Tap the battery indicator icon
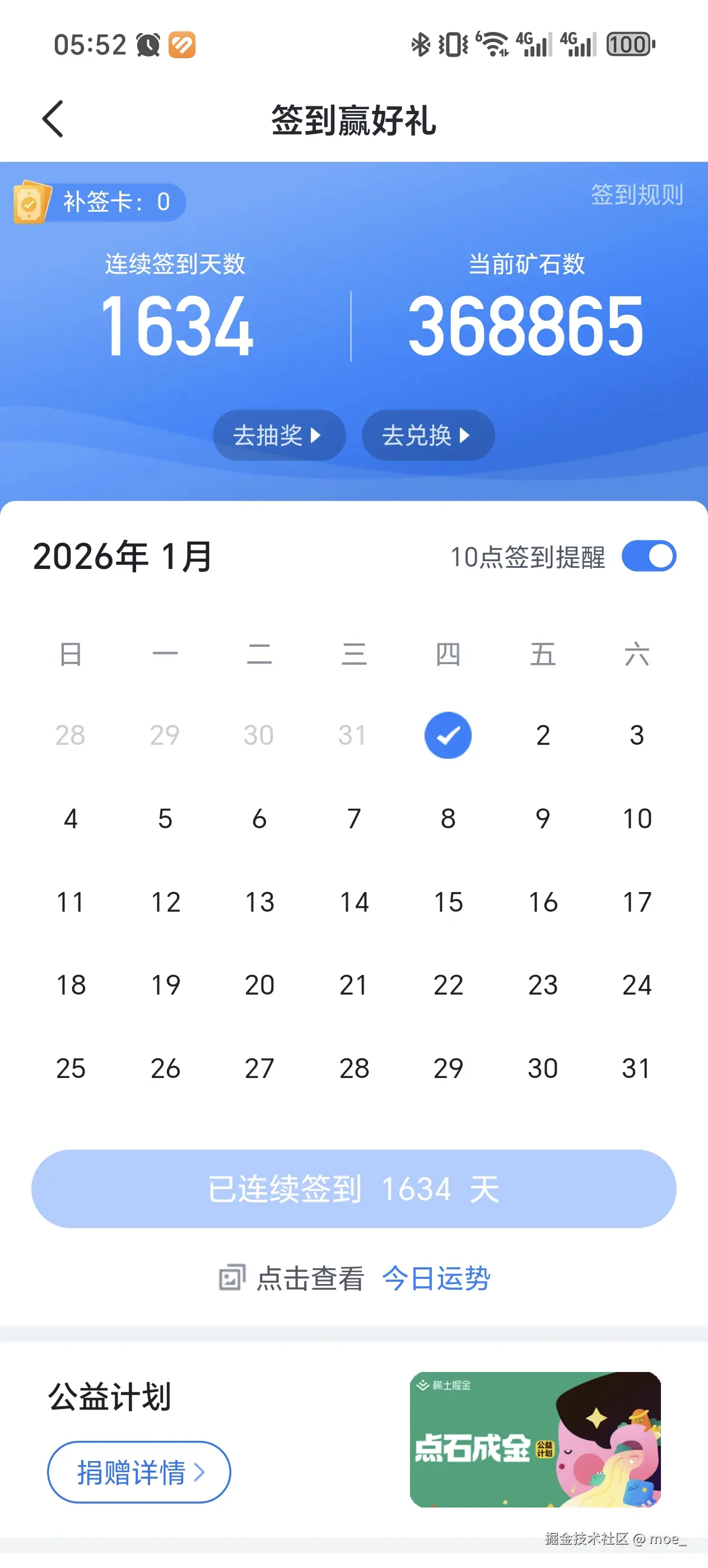 click(x=628, y=44)
